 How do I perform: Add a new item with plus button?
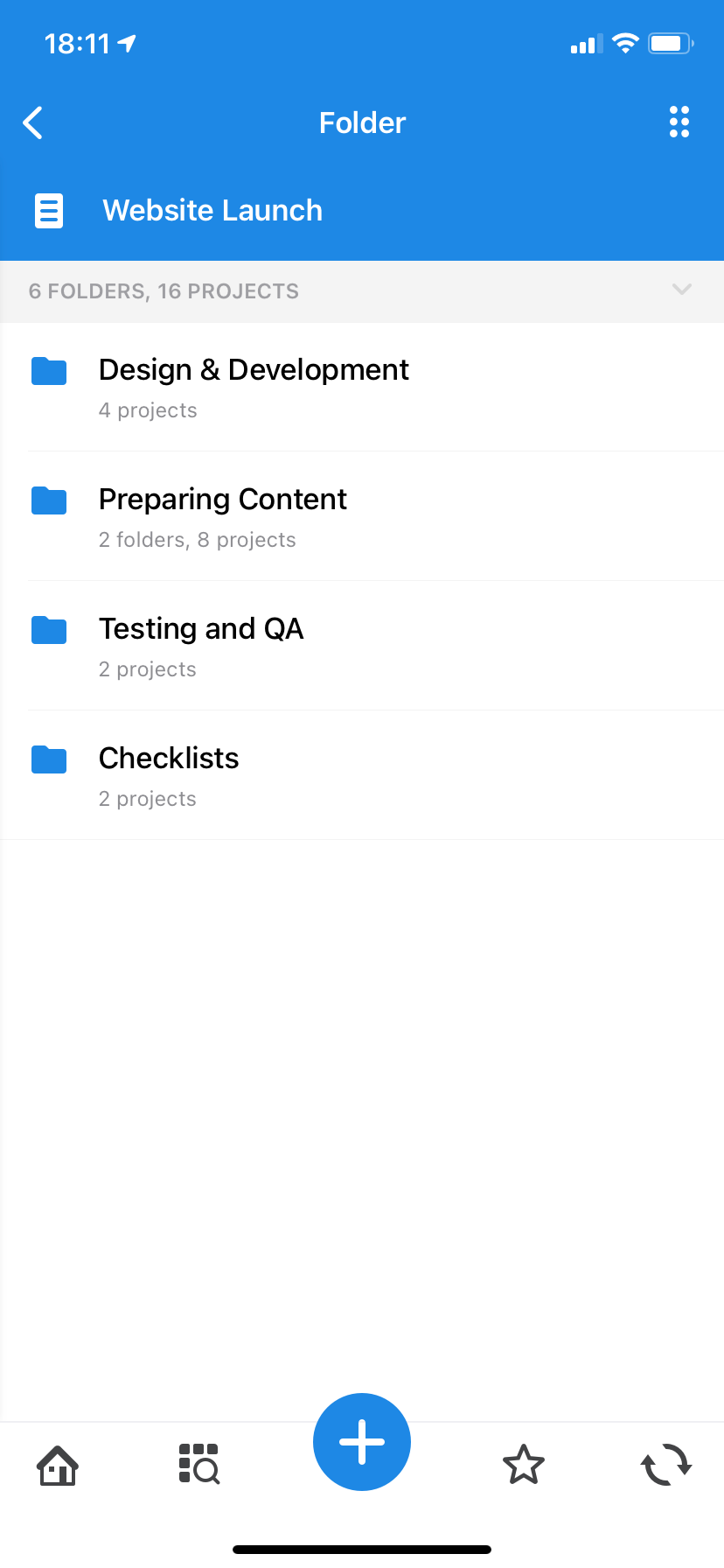[x=362, y=1442]
